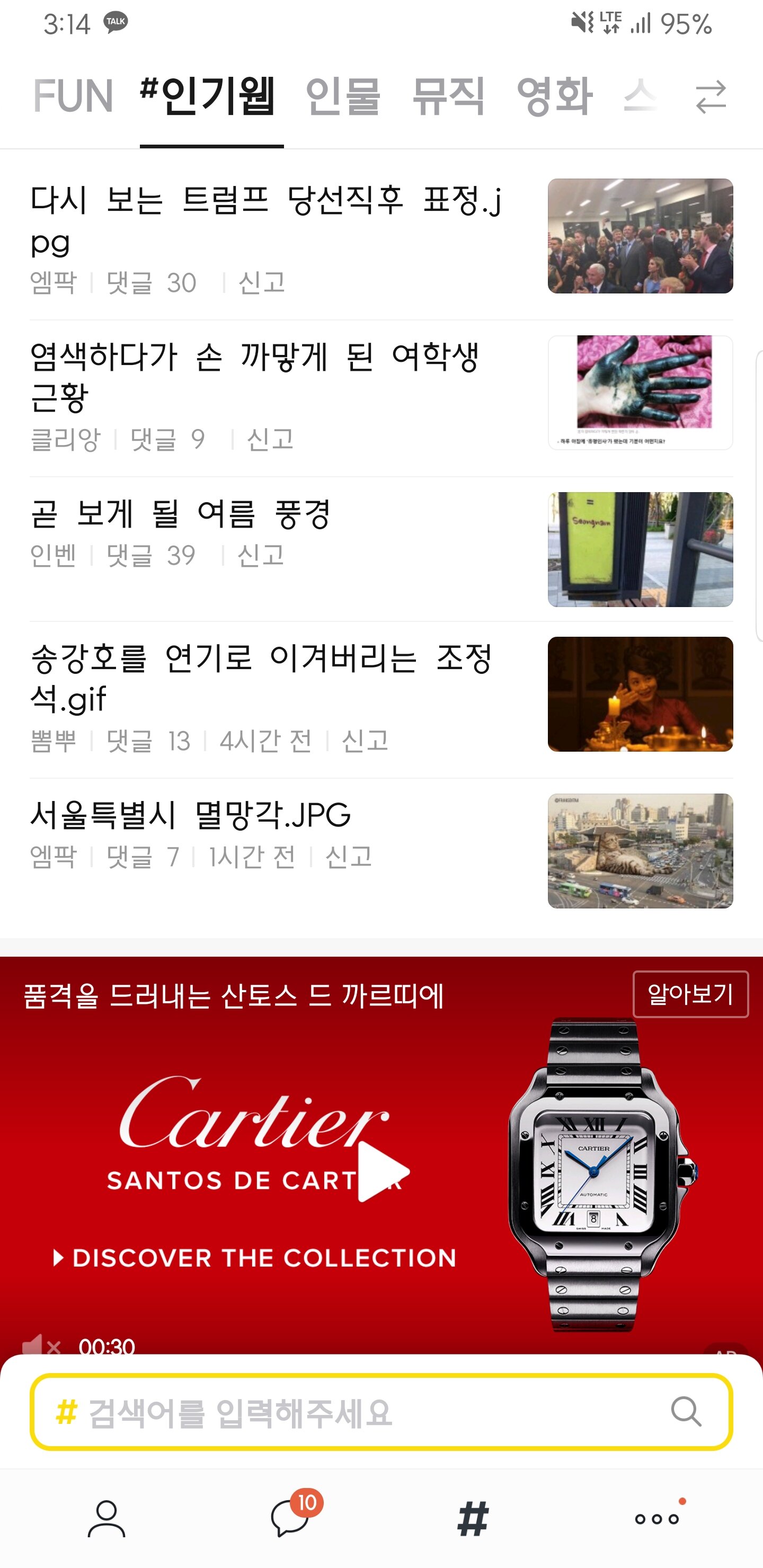Open the friends profile tab
Image resolution: width=763 pixels, height=1568 pixels.
pyautogui.click(x=107, y=1519)
